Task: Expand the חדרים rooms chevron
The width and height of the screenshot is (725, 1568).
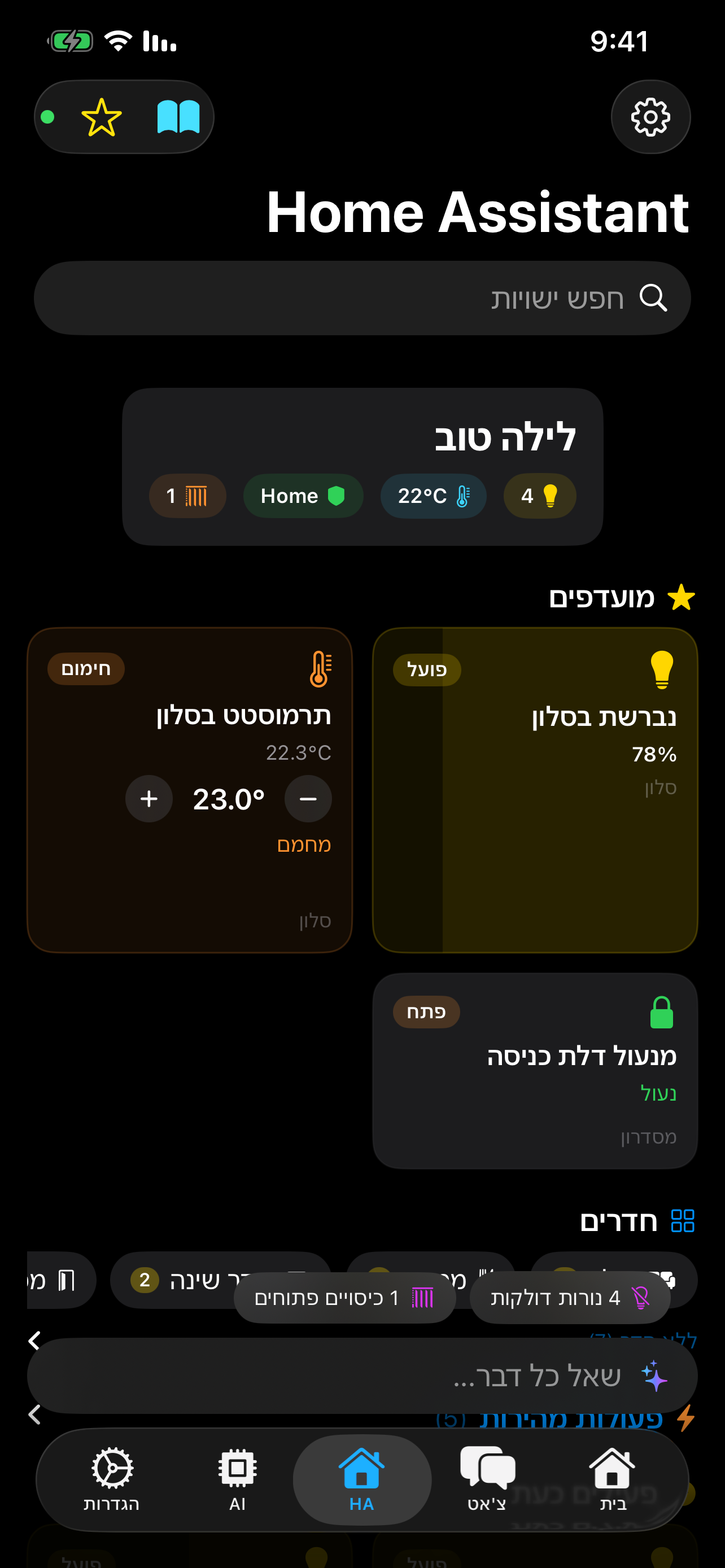Action: (34, 1342)
